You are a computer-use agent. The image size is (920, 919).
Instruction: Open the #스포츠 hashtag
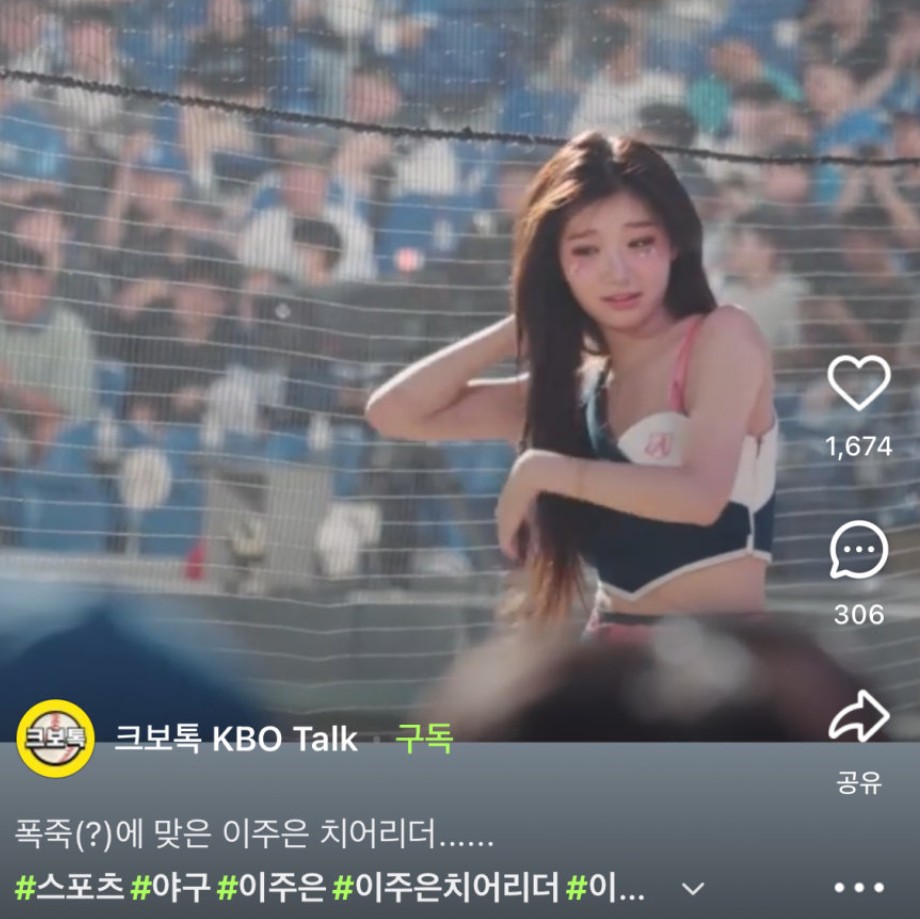[70, 887]
